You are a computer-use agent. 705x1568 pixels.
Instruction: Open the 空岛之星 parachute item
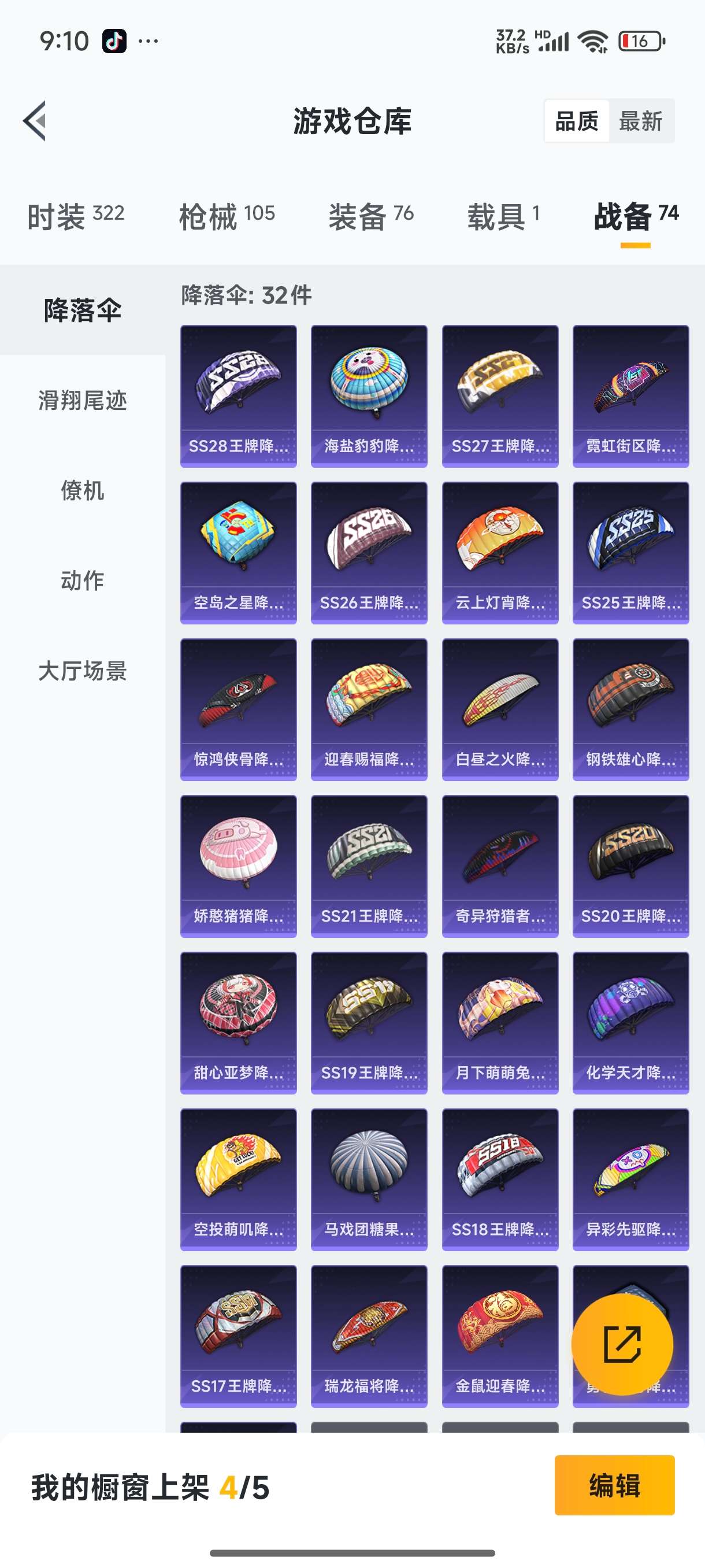pos(239,552)
